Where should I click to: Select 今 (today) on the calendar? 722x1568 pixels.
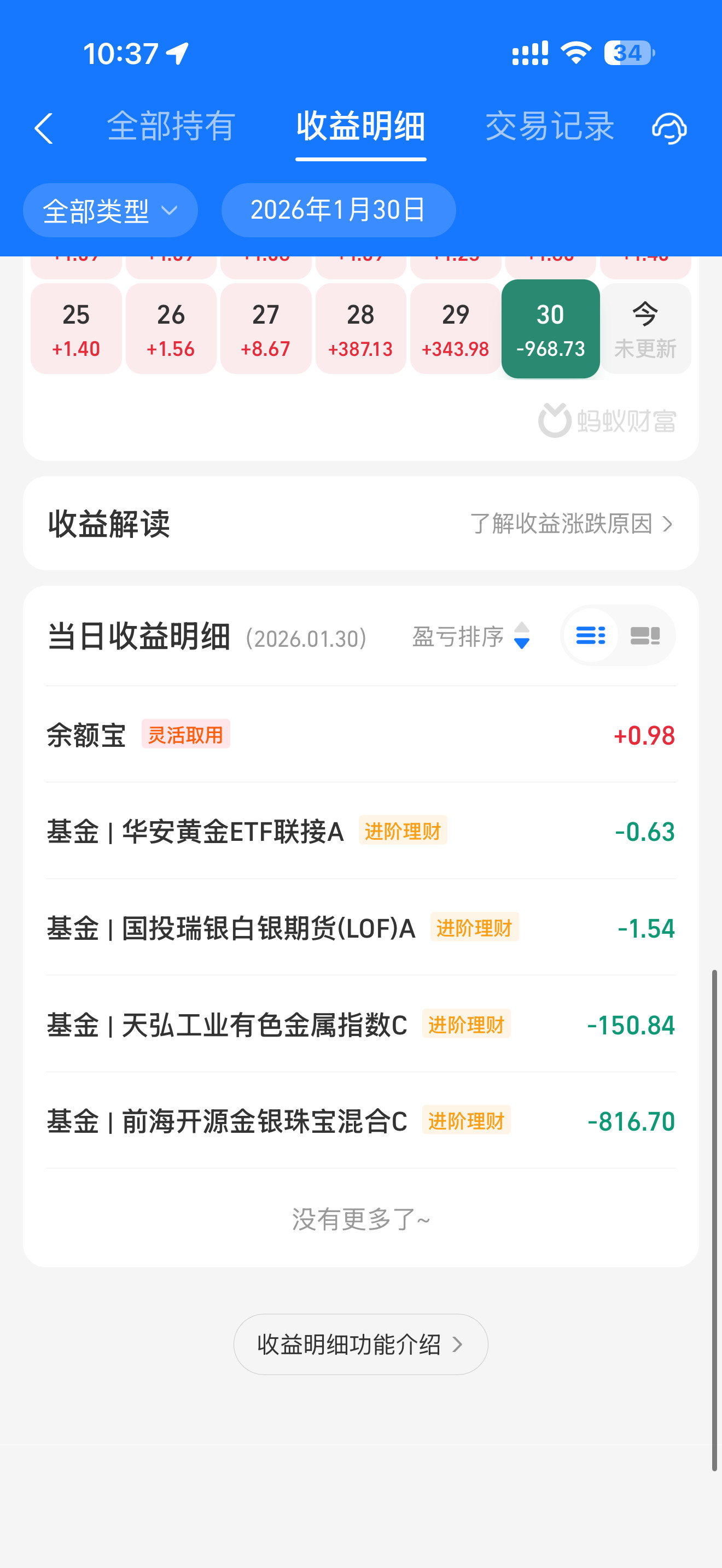(645, 329)
